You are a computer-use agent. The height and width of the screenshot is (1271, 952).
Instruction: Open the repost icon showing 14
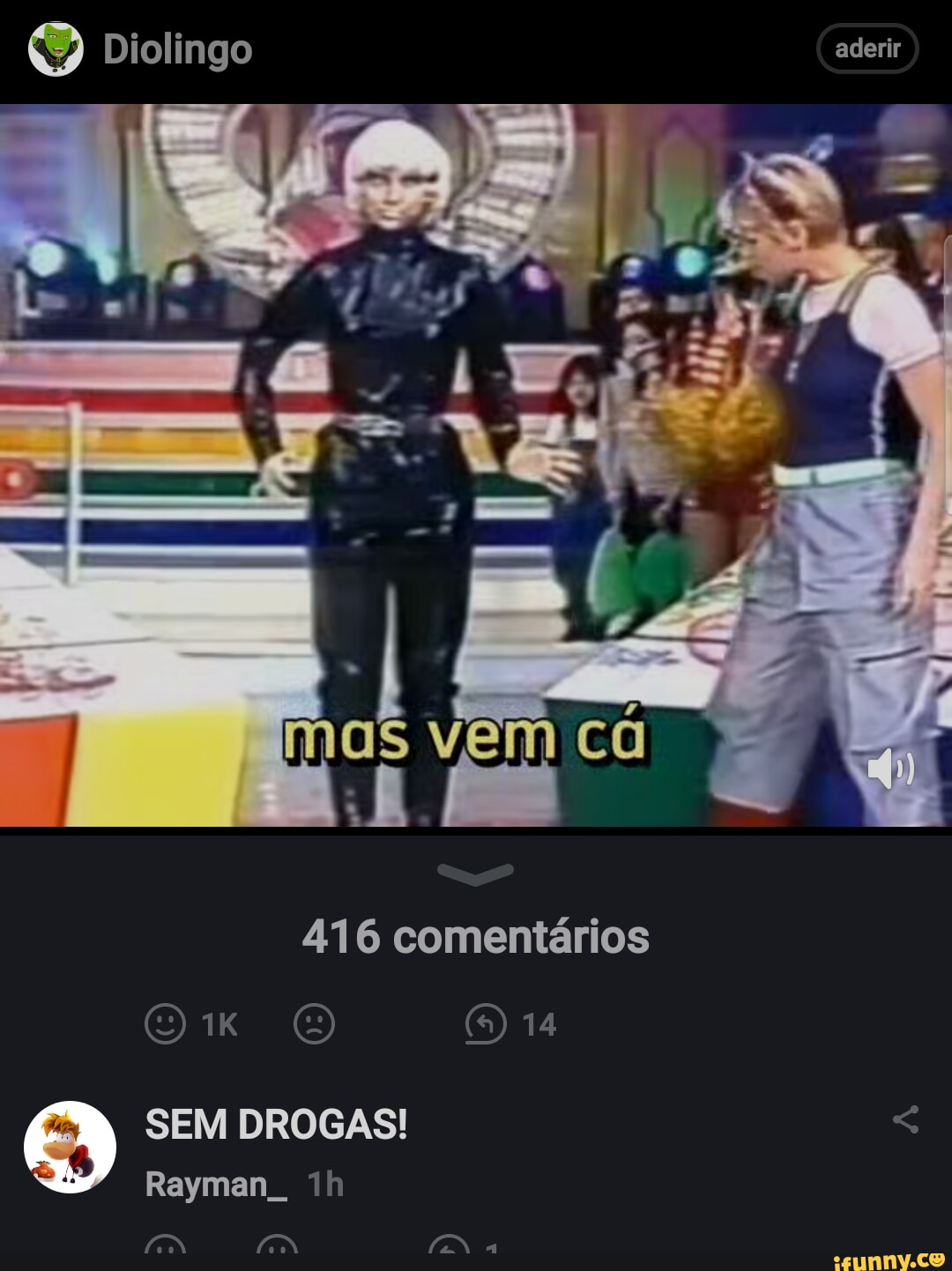click(x=486, y=1024)
